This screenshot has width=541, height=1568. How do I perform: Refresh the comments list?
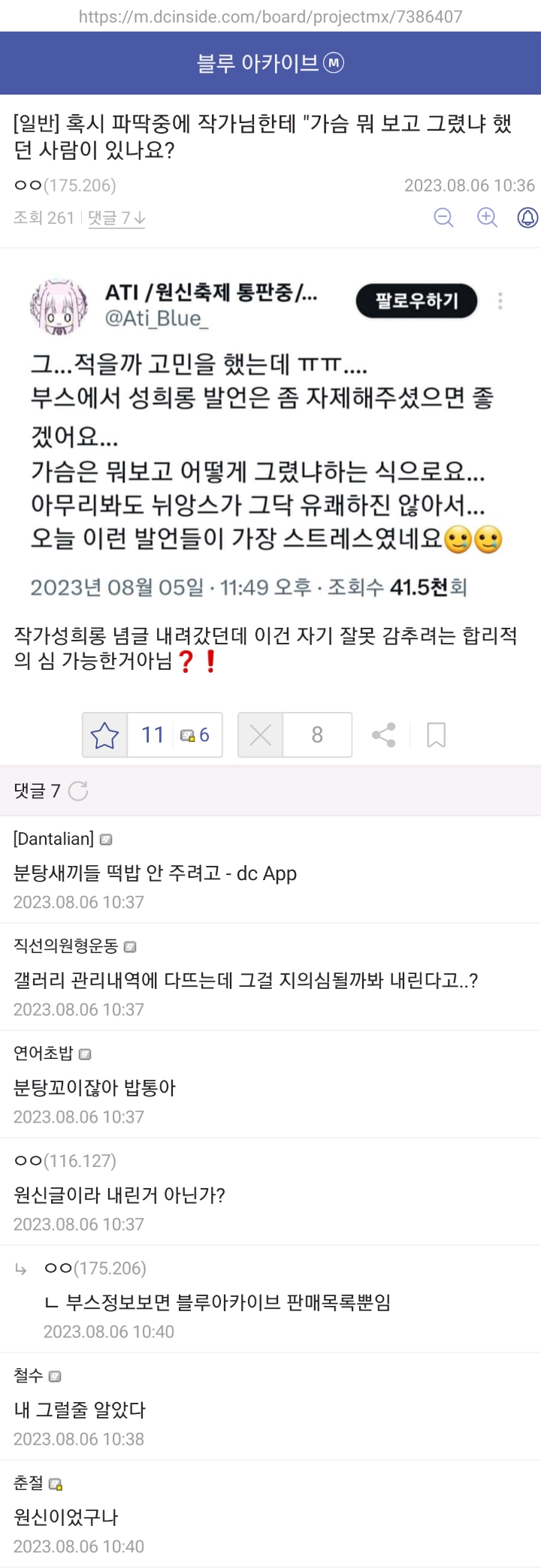pyautogui.click(x=78, y=791)
